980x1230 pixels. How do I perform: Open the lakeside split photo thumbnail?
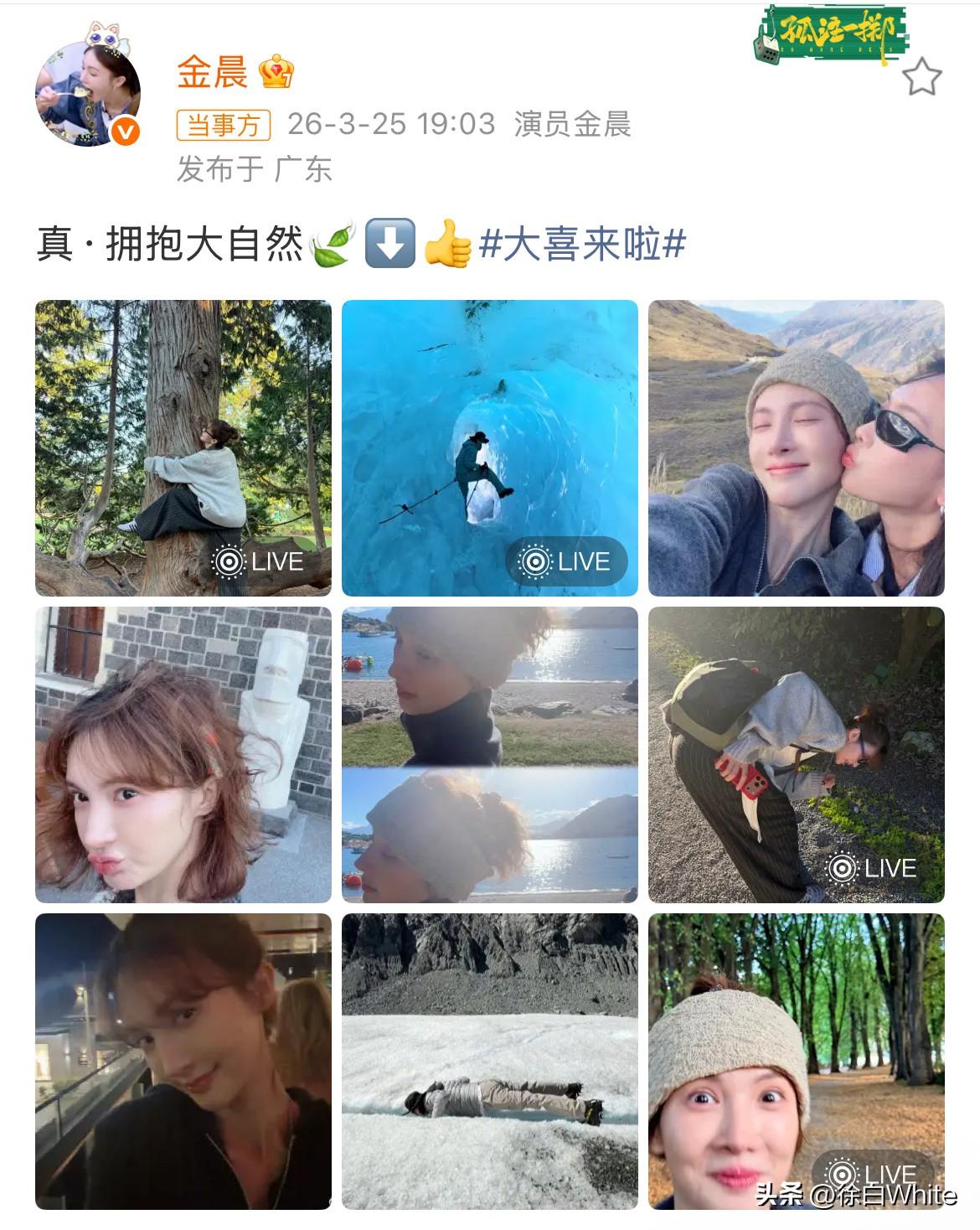490,756
